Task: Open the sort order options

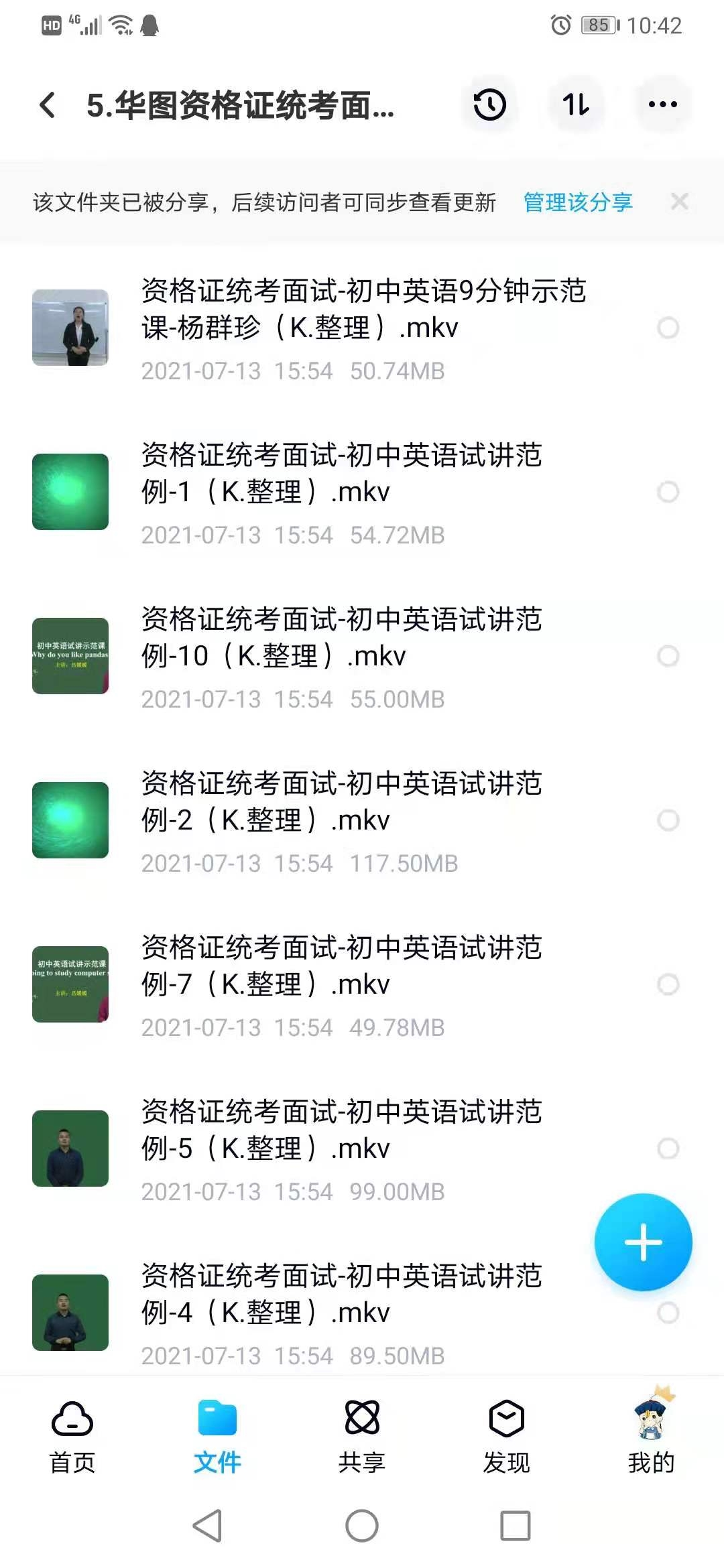Action: pos(576,105)
